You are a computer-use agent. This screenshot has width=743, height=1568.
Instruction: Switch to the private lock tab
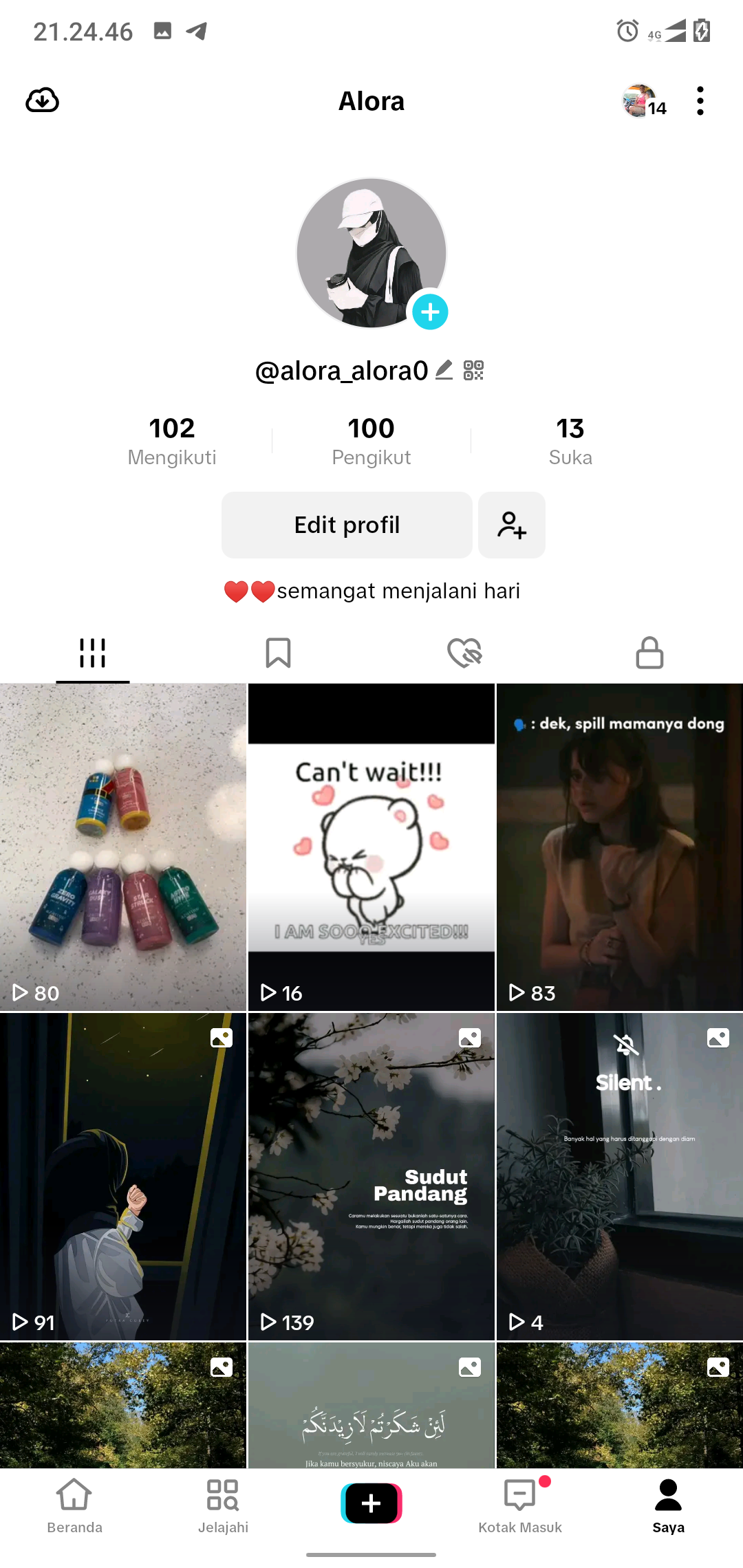click(x=649, y=652)
